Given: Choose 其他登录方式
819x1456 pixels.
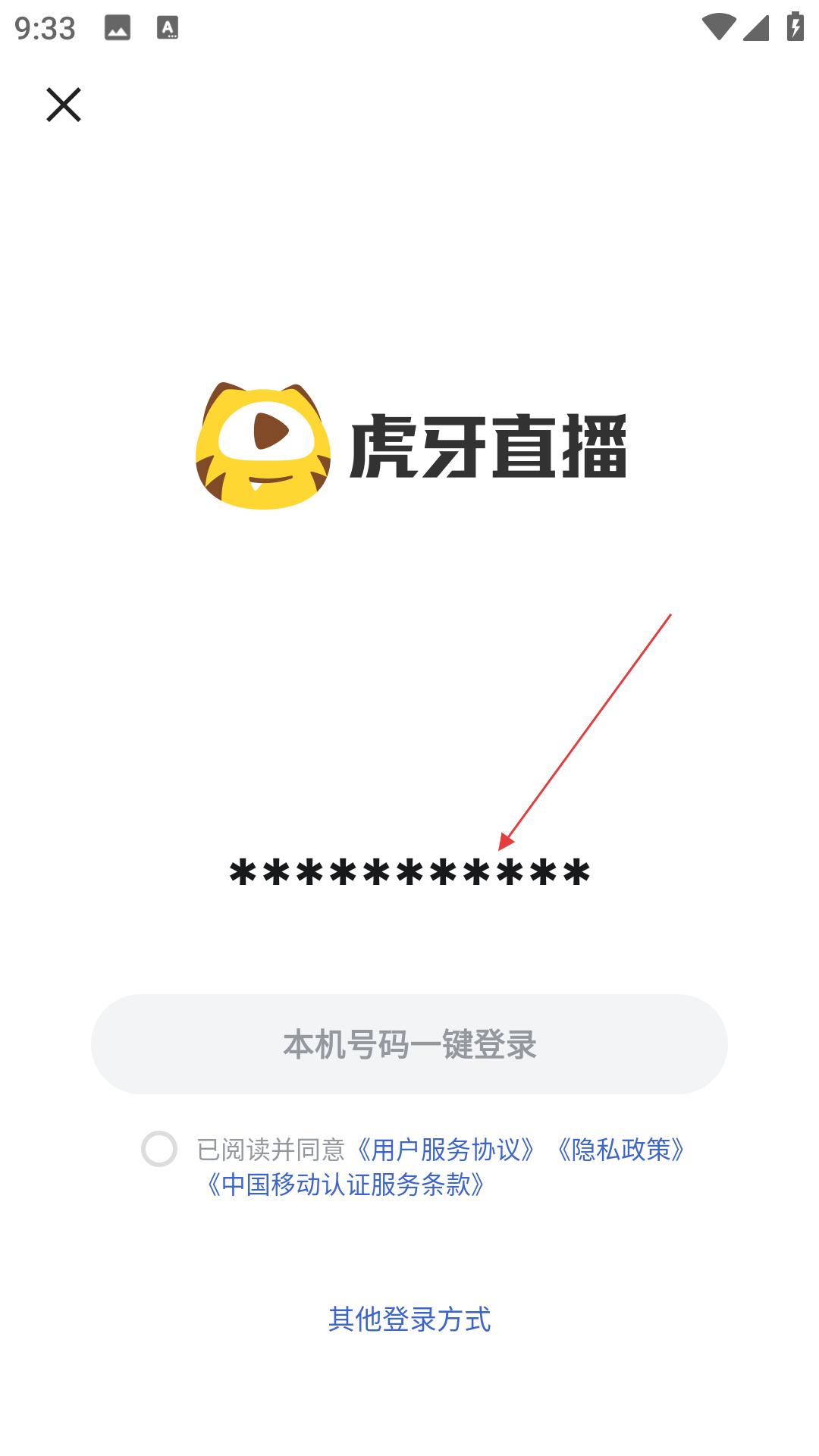Looking at the screenshot, I should coord(409,1319).
